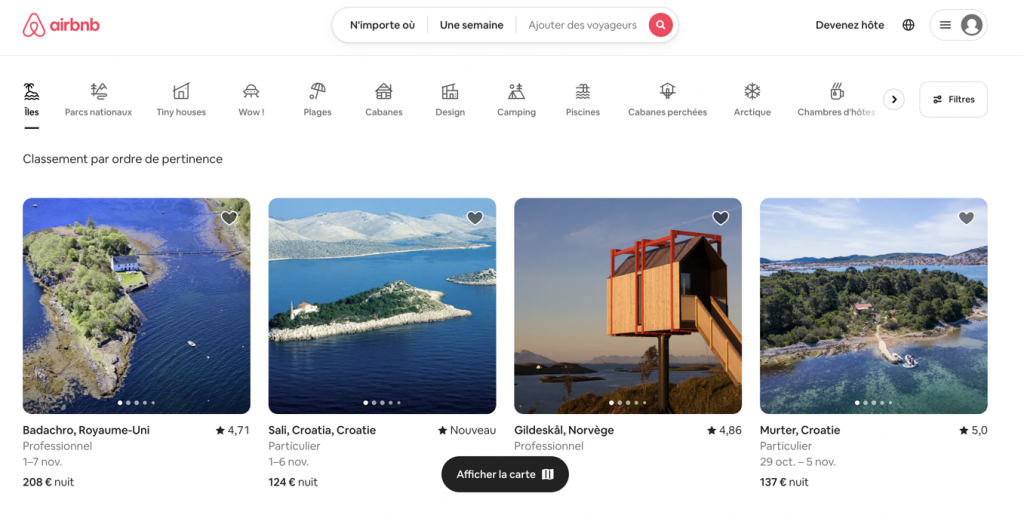Switch to the Piscines category

tap(583, 100)
